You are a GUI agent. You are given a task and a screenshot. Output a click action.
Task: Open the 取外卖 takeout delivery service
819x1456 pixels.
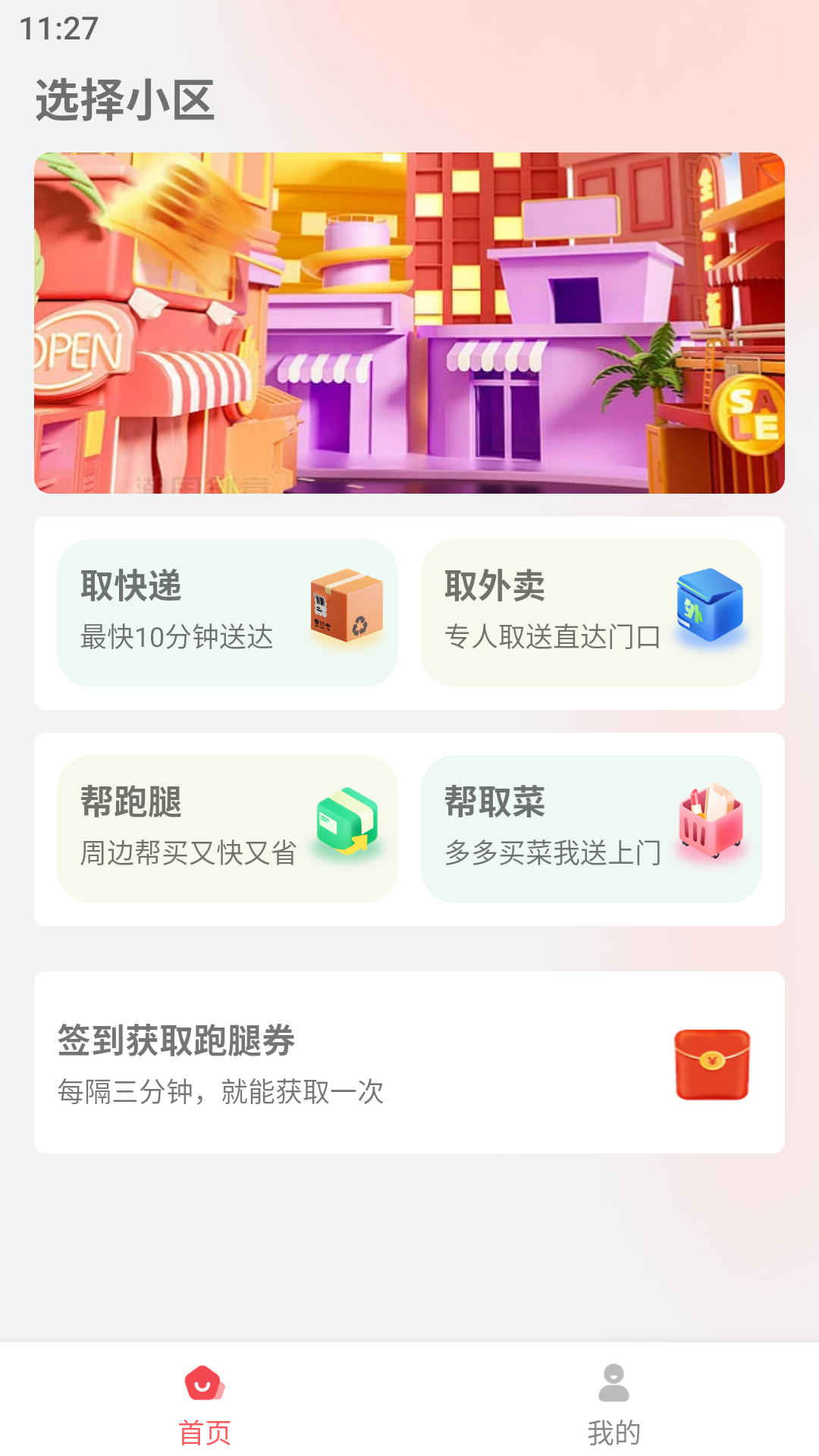coord(591,613)
